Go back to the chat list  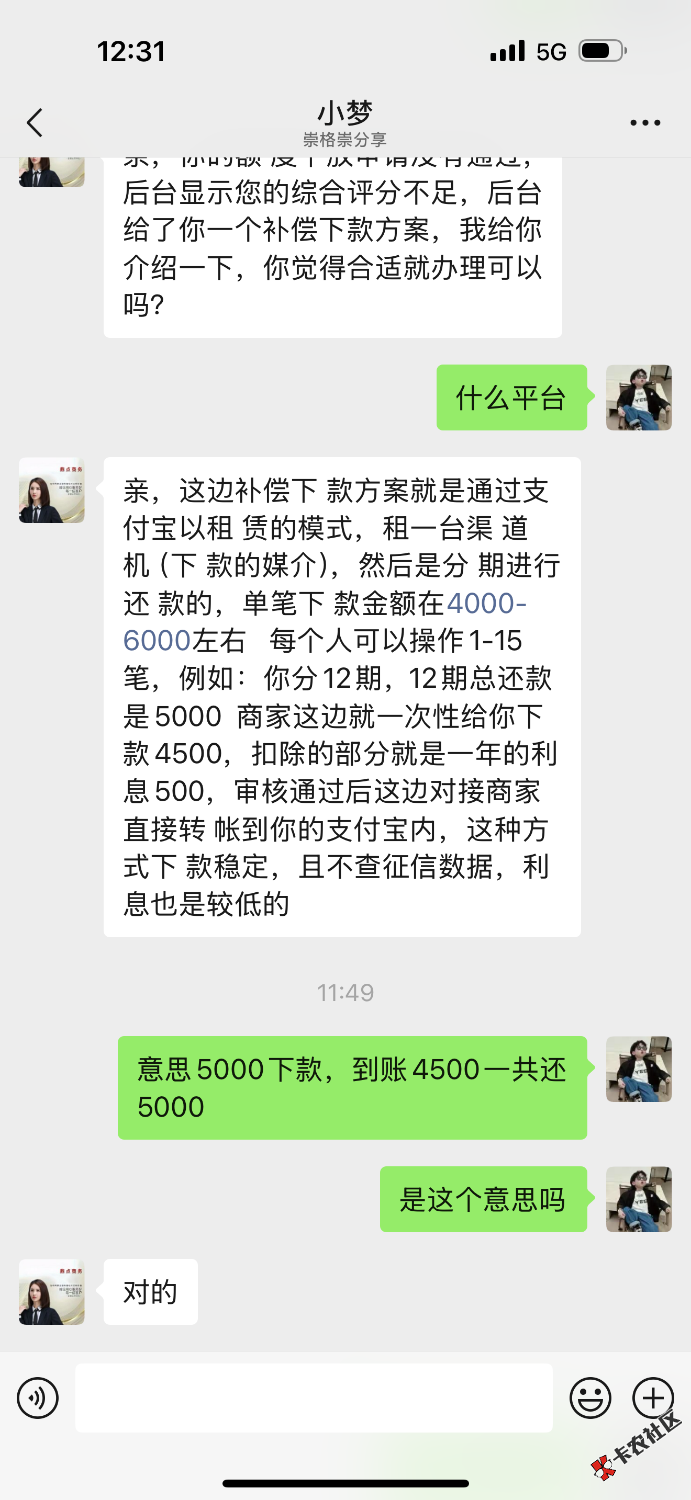pos(35,123)
